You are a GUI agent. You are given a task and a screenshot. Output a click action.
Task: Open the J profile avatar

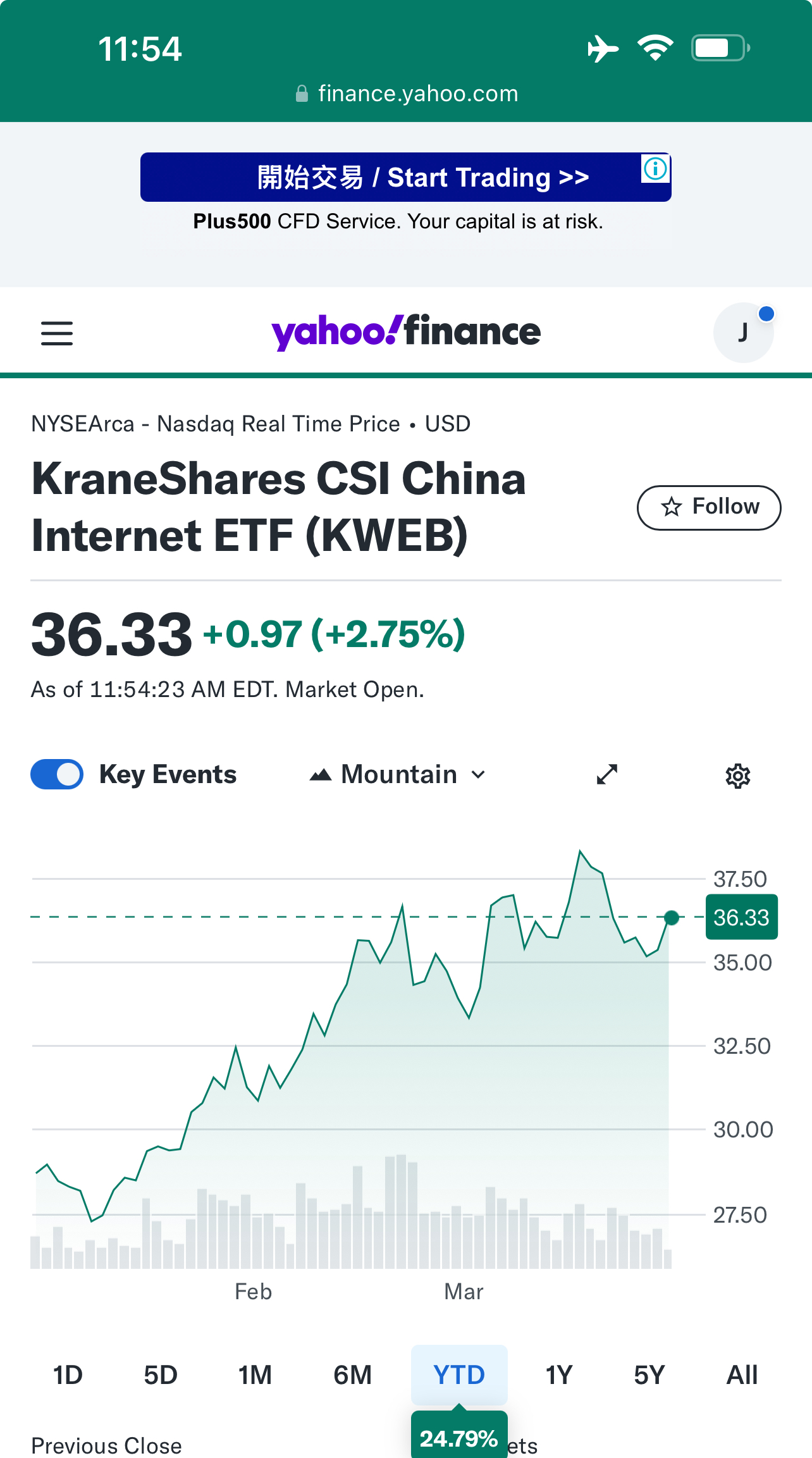pyautogui.click(x=743, y=332)
